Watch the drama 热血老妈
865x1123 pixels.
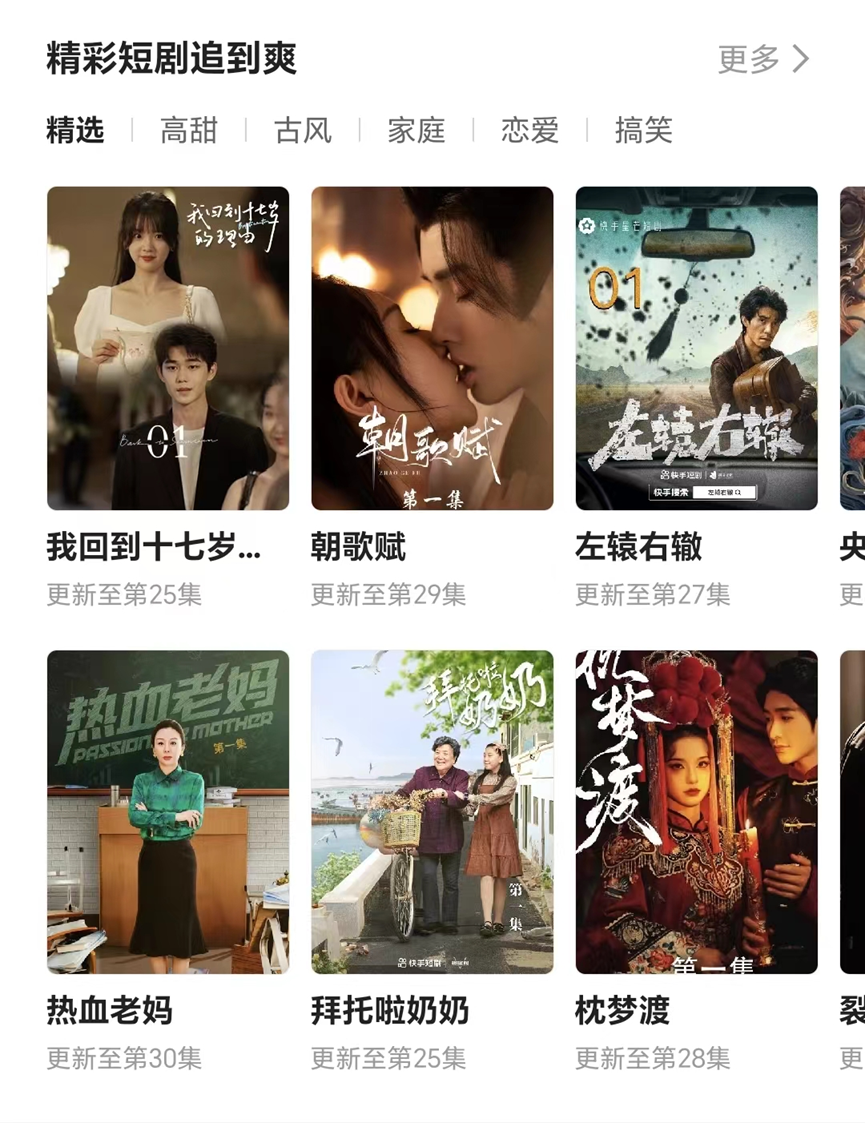click(168, 812)
